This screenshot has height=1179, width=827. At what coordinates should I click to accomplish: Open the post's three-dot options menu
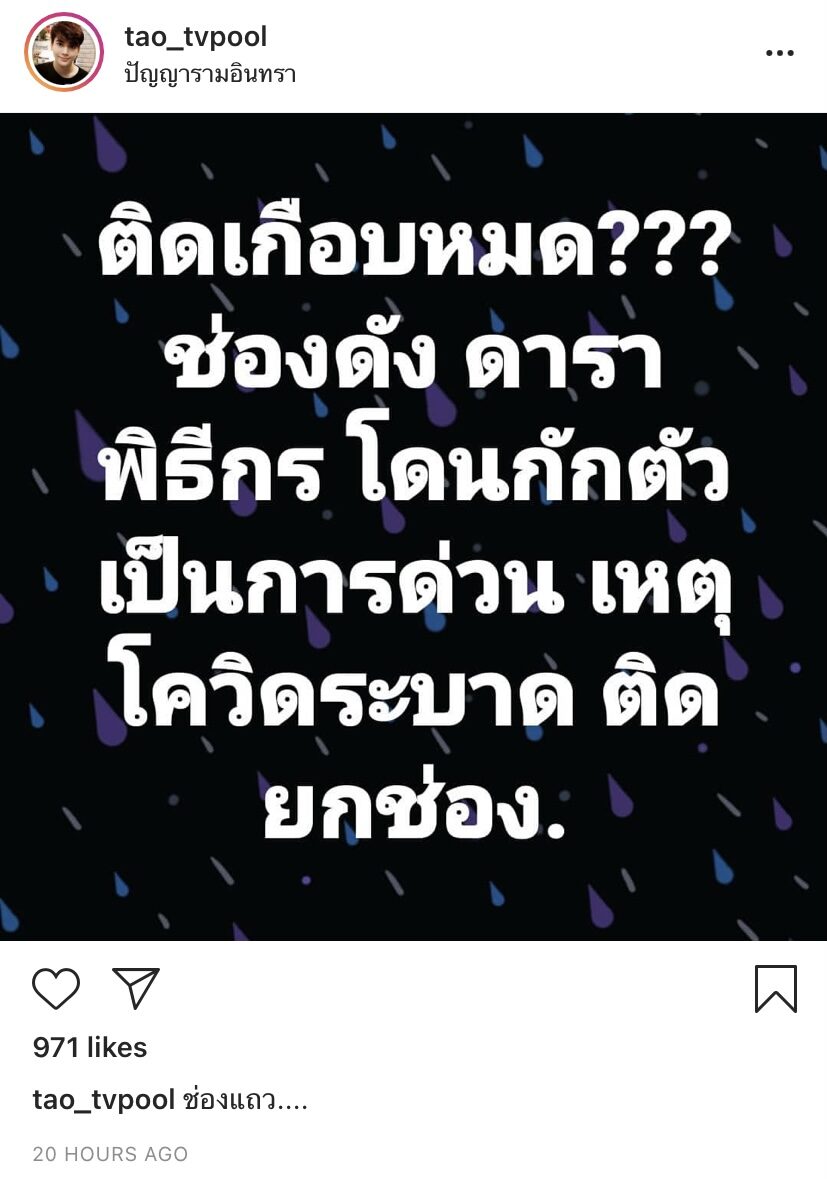pos(780,53)
